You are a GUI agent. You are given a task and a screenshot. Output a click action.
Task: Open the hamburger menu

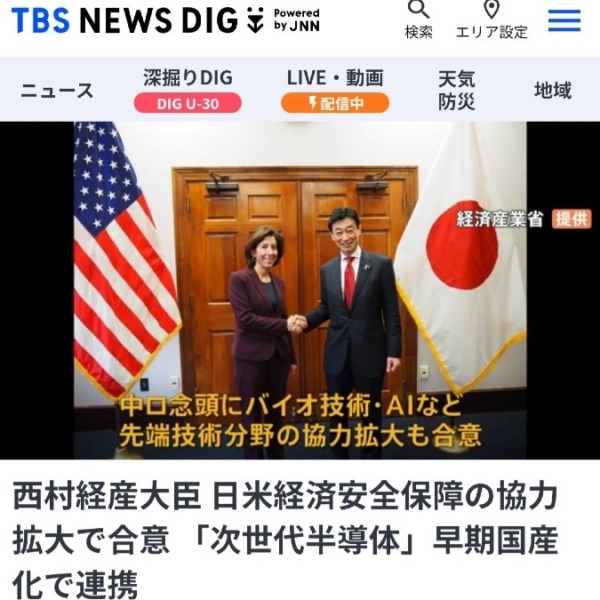click(565, 20)
